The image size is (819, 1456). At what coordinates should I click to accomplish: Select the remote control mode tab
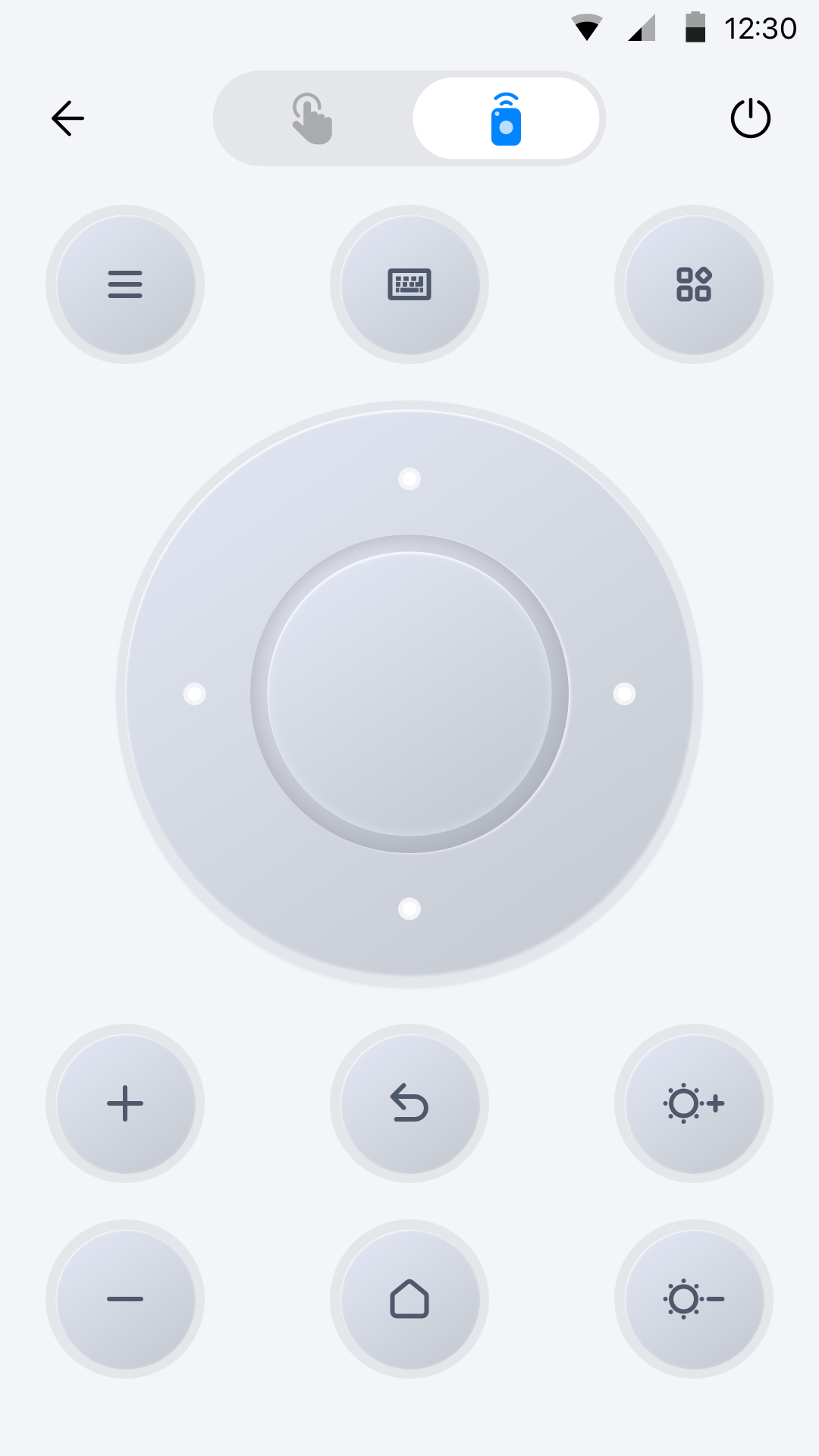pyautogui.click(x=506, y=118)
